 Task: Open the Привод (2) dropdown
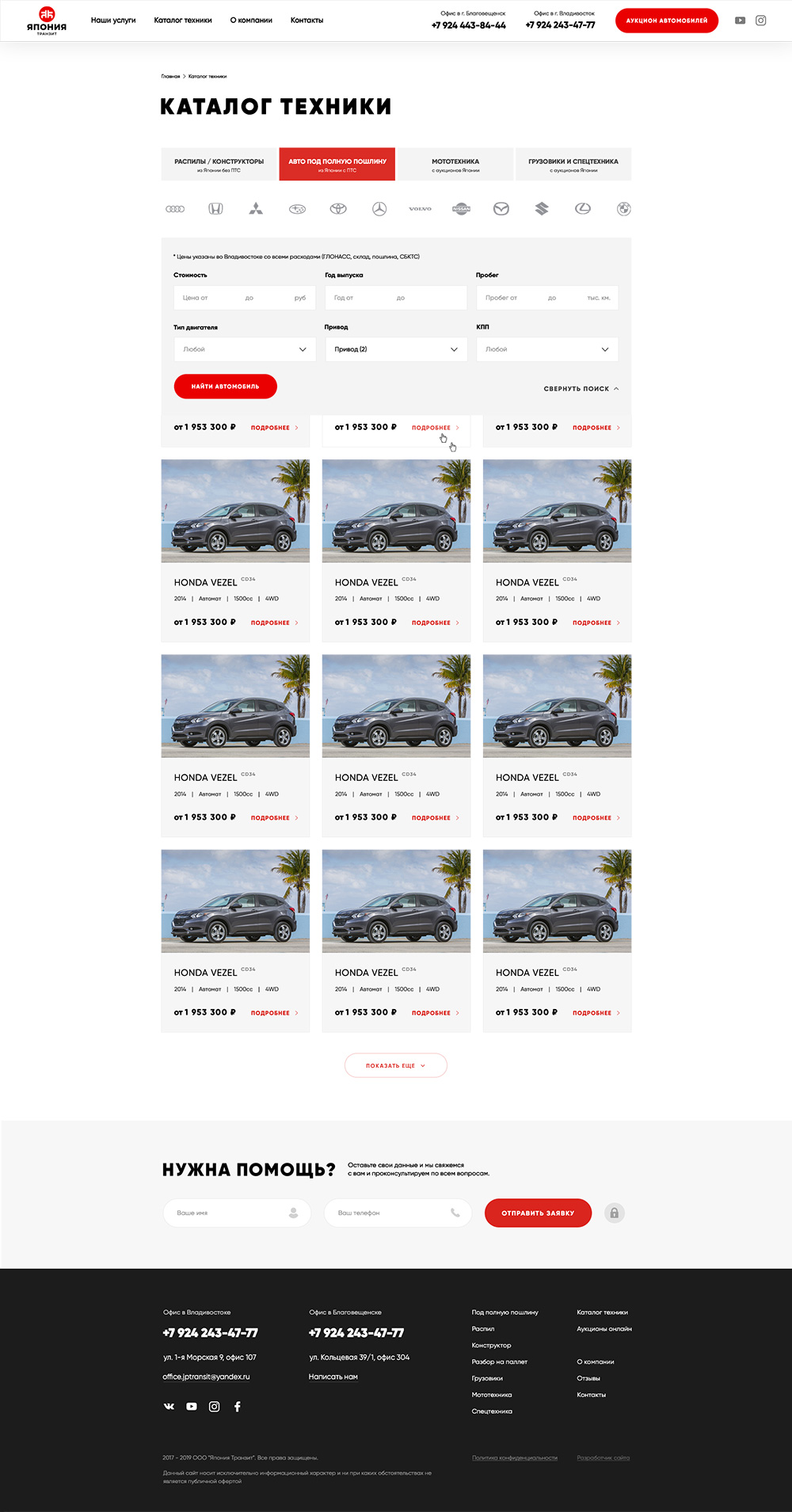click(396, 349)
